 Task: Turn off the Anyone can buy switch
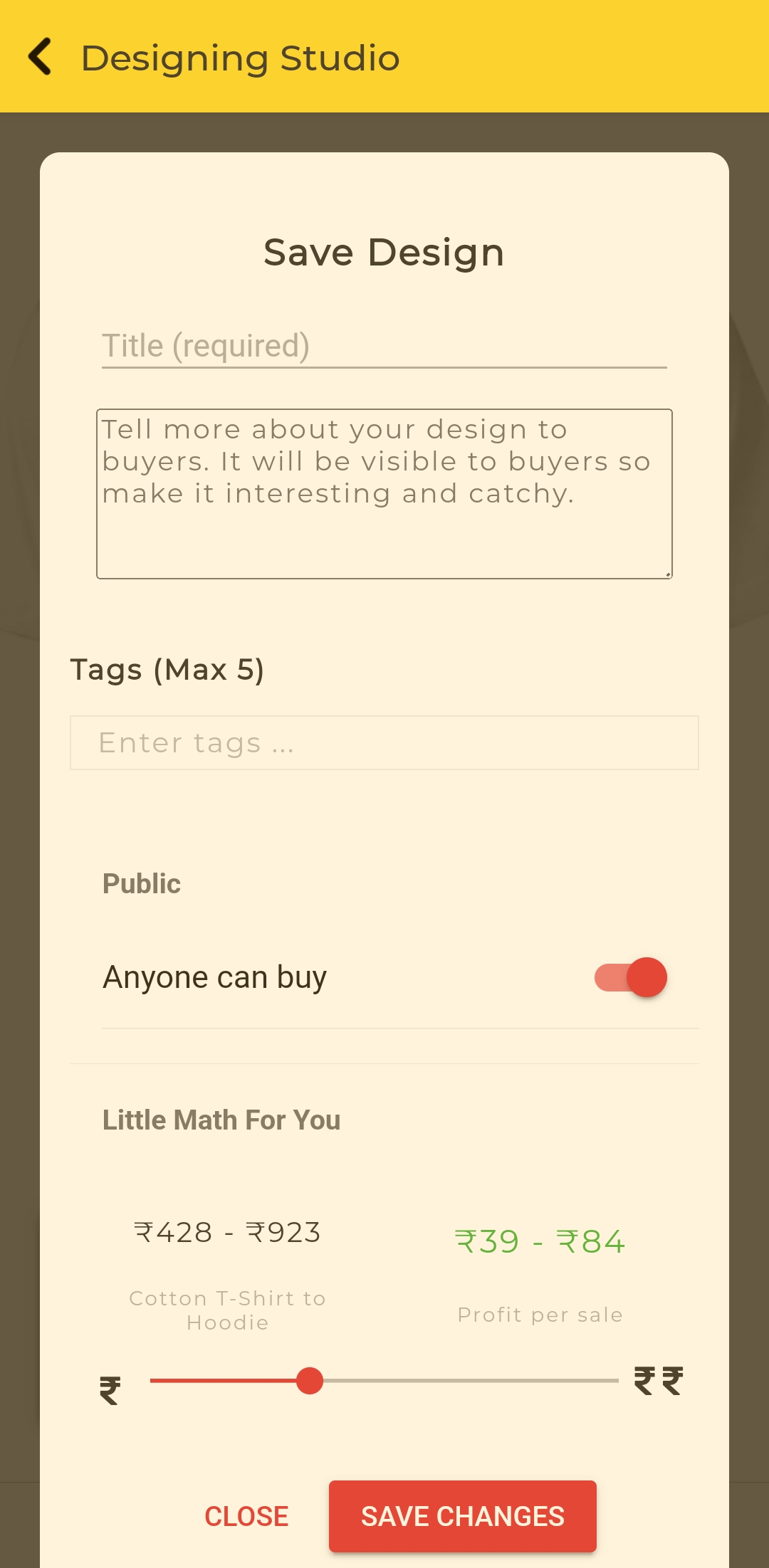[631, 977]
